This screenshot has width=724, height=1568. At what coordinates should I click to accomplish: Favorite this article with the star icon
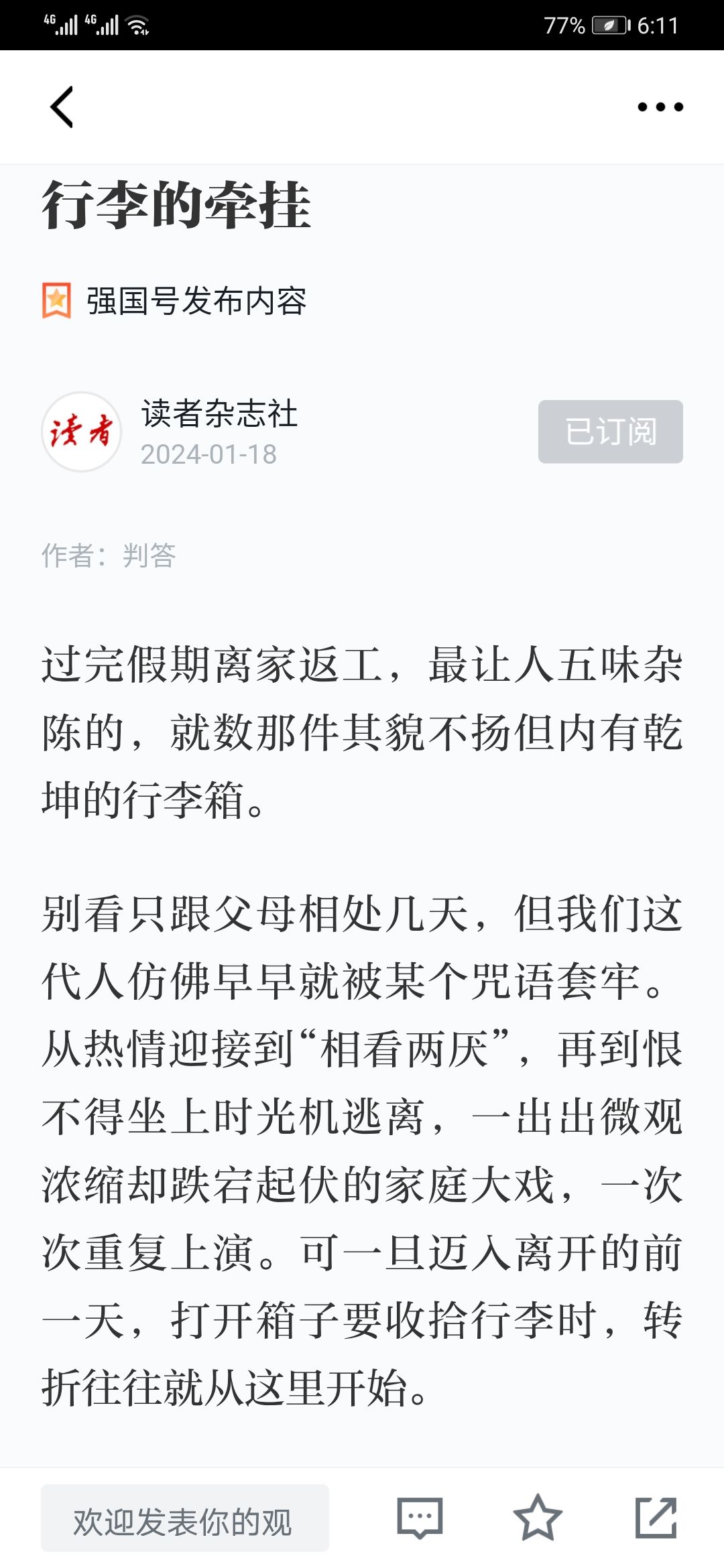(538, 1518)
